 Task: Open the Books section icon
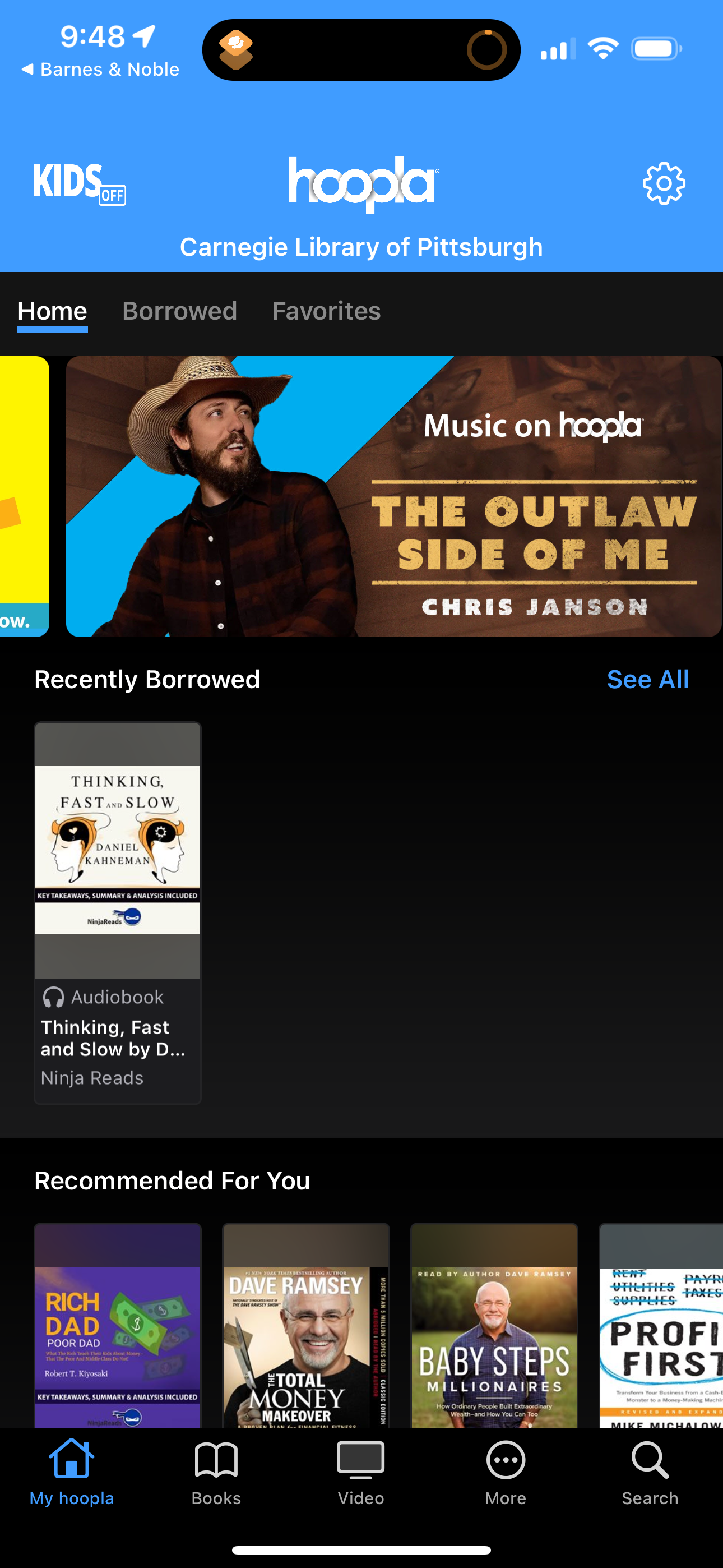tap(216, 1461)
